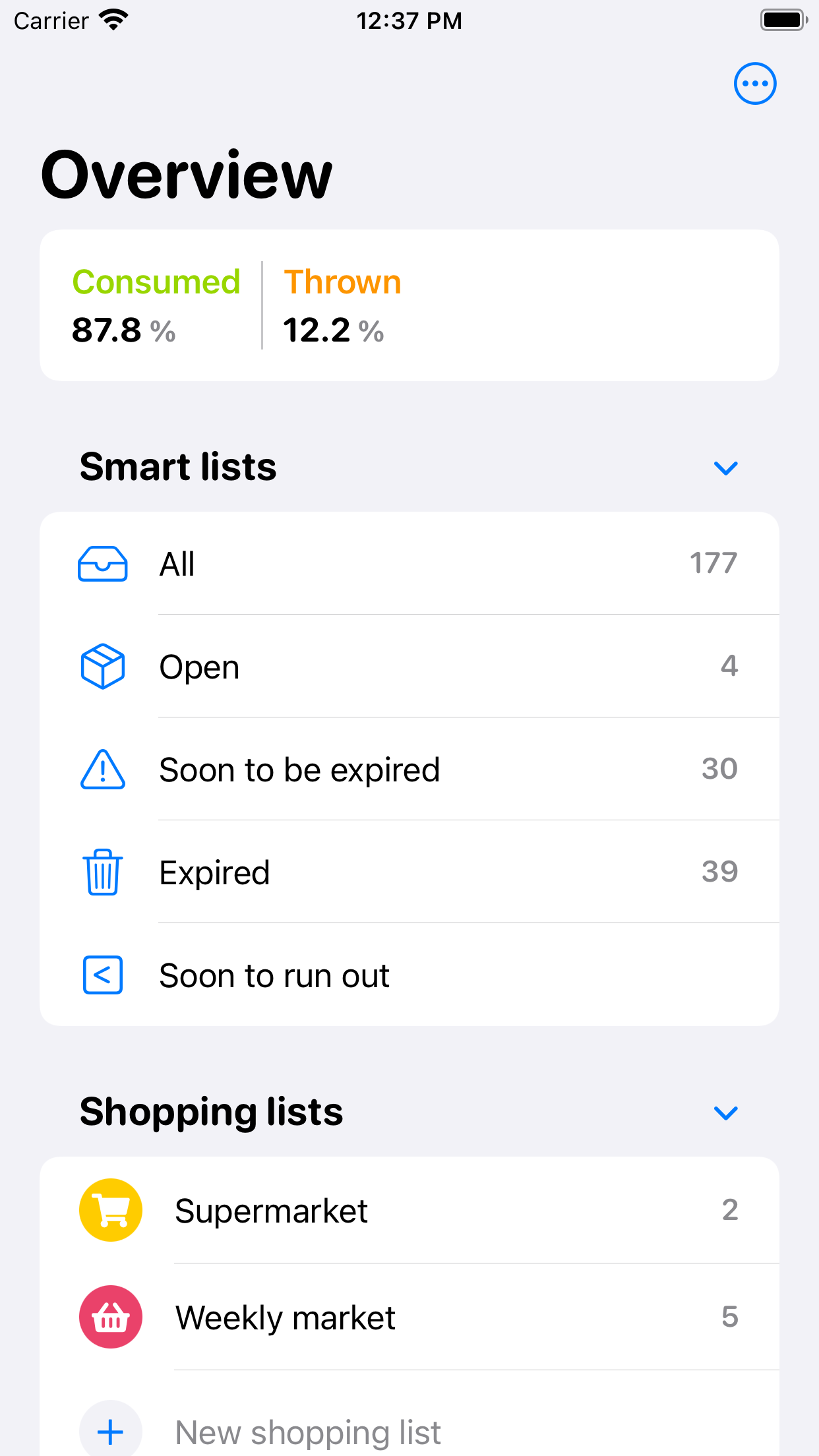Viewport: 819px width, 1456px height.
Task: Click the warning triangle beside Soon to be expired
Action: [102, 770]
